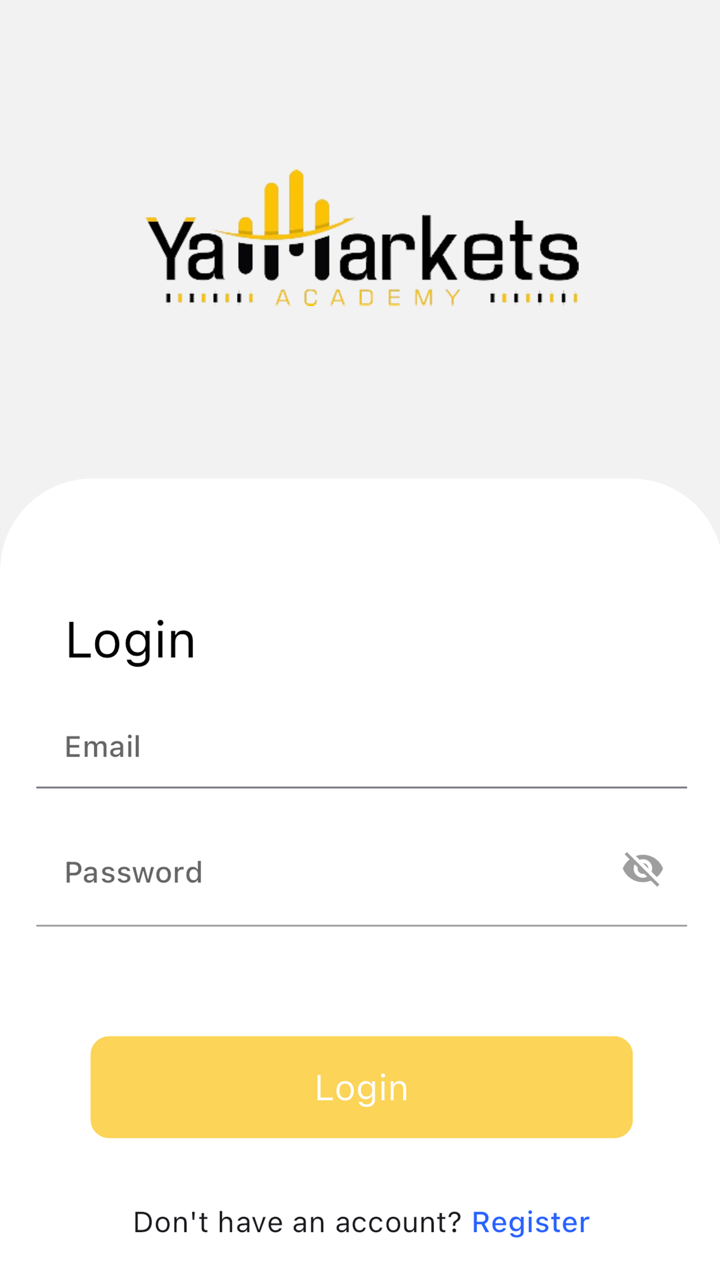Toggle password visibility eye icon
720x1280 pixels.
point(642,869)
